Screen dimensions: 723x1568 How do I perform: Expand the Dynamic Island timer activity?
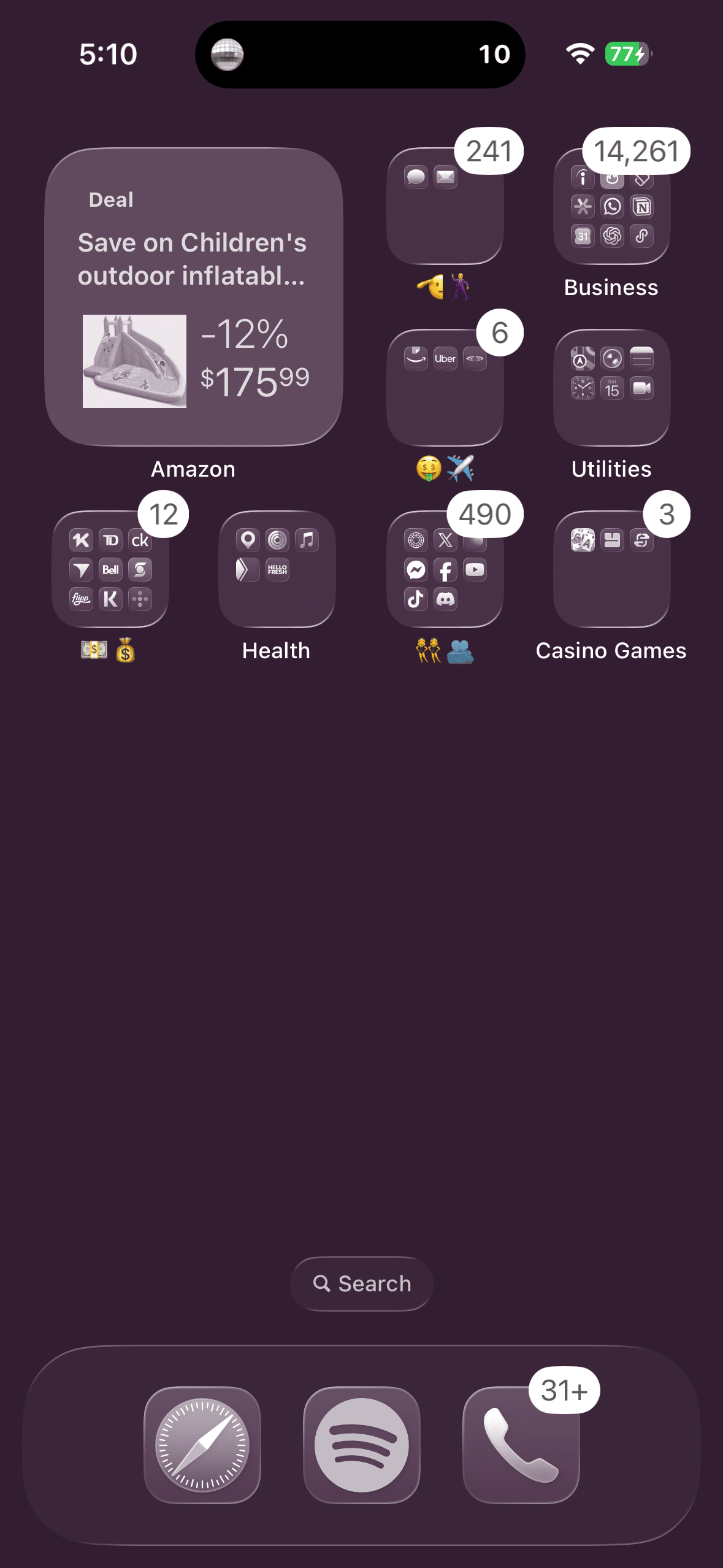(x=360, y=55)
